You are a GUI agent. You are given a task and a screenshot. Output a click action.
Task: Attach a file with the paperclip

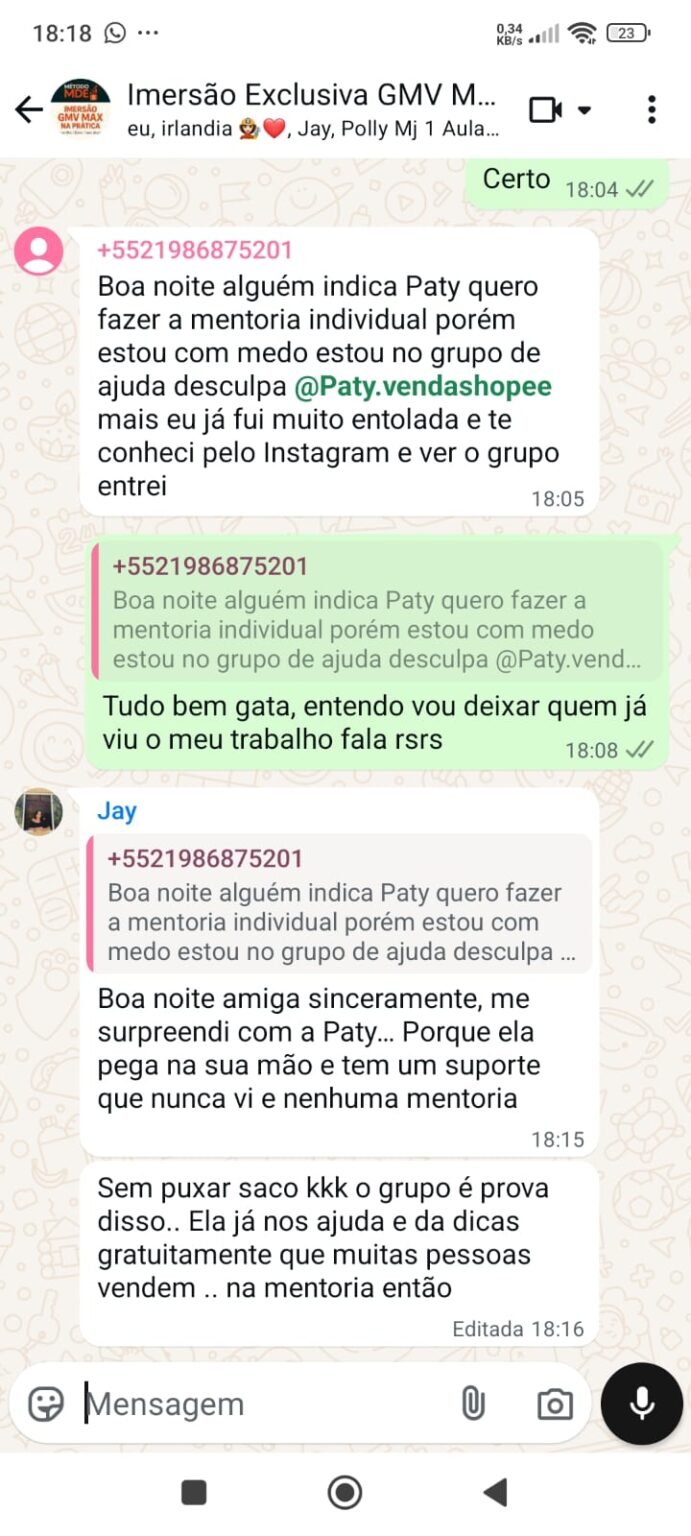coord(472,1404)
